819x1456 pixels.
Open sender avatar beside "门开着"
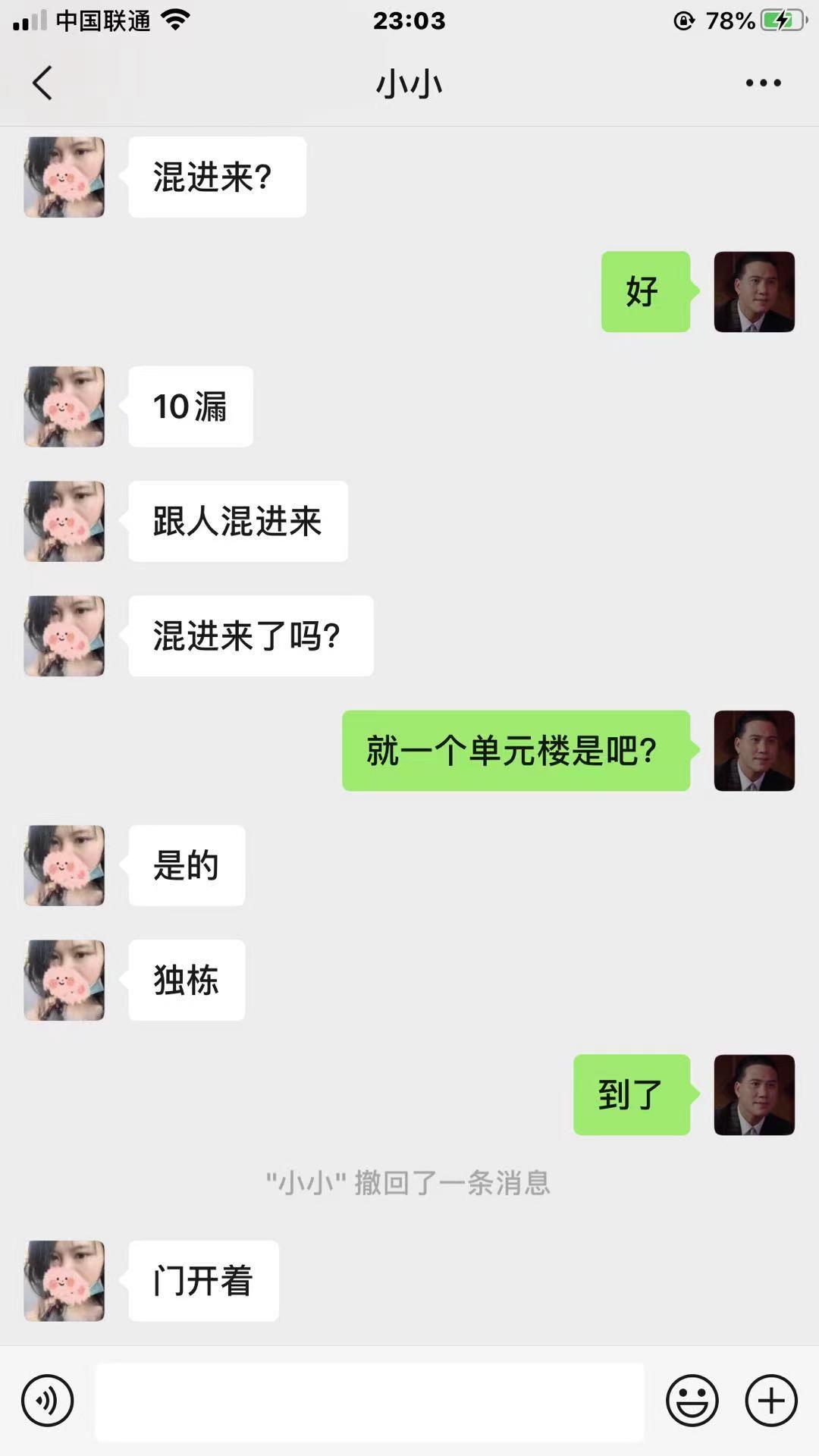click(x=64, y=1281)
